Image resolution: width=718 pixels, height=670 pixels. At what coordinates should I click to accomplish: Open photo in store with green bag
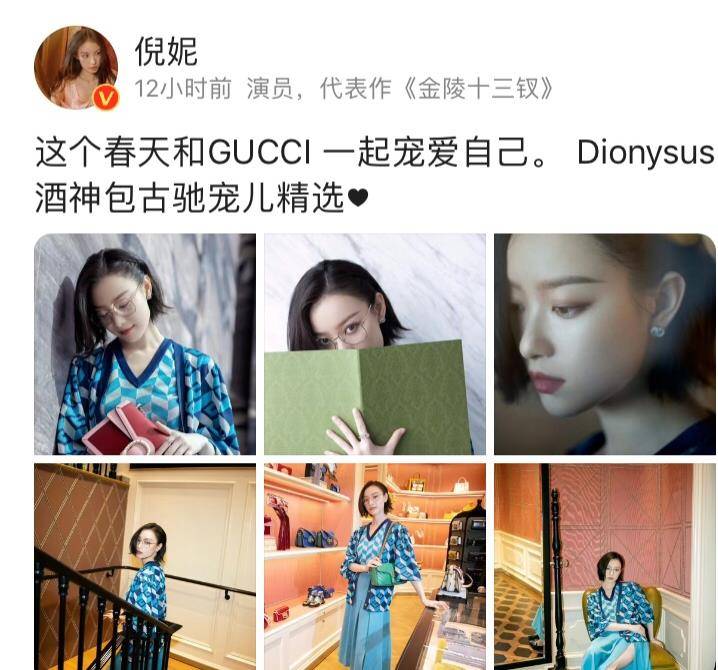tap(375, 566)
